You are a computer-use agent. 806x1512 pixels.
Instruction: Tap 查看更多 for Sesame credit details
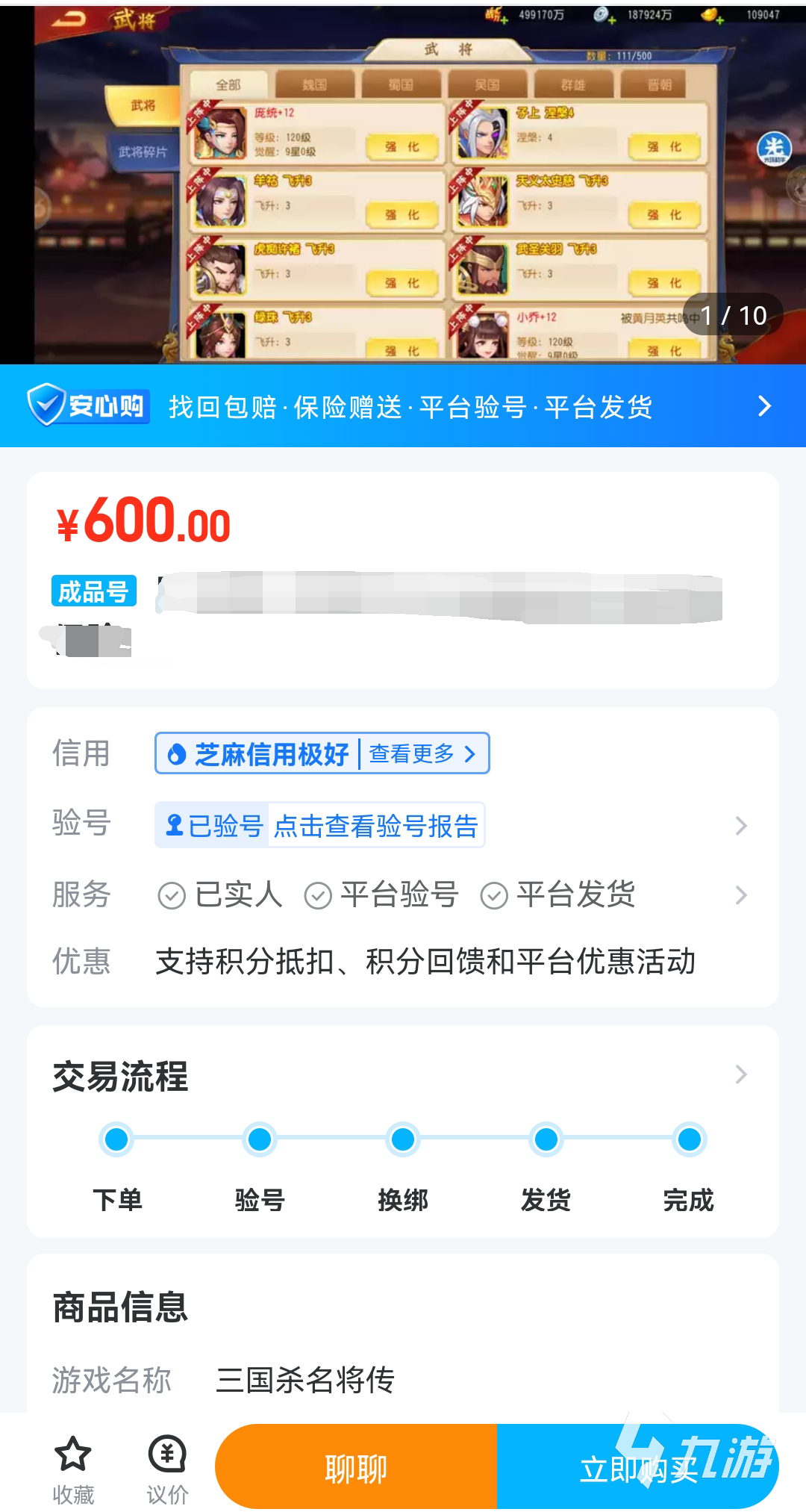click(422, 753)
